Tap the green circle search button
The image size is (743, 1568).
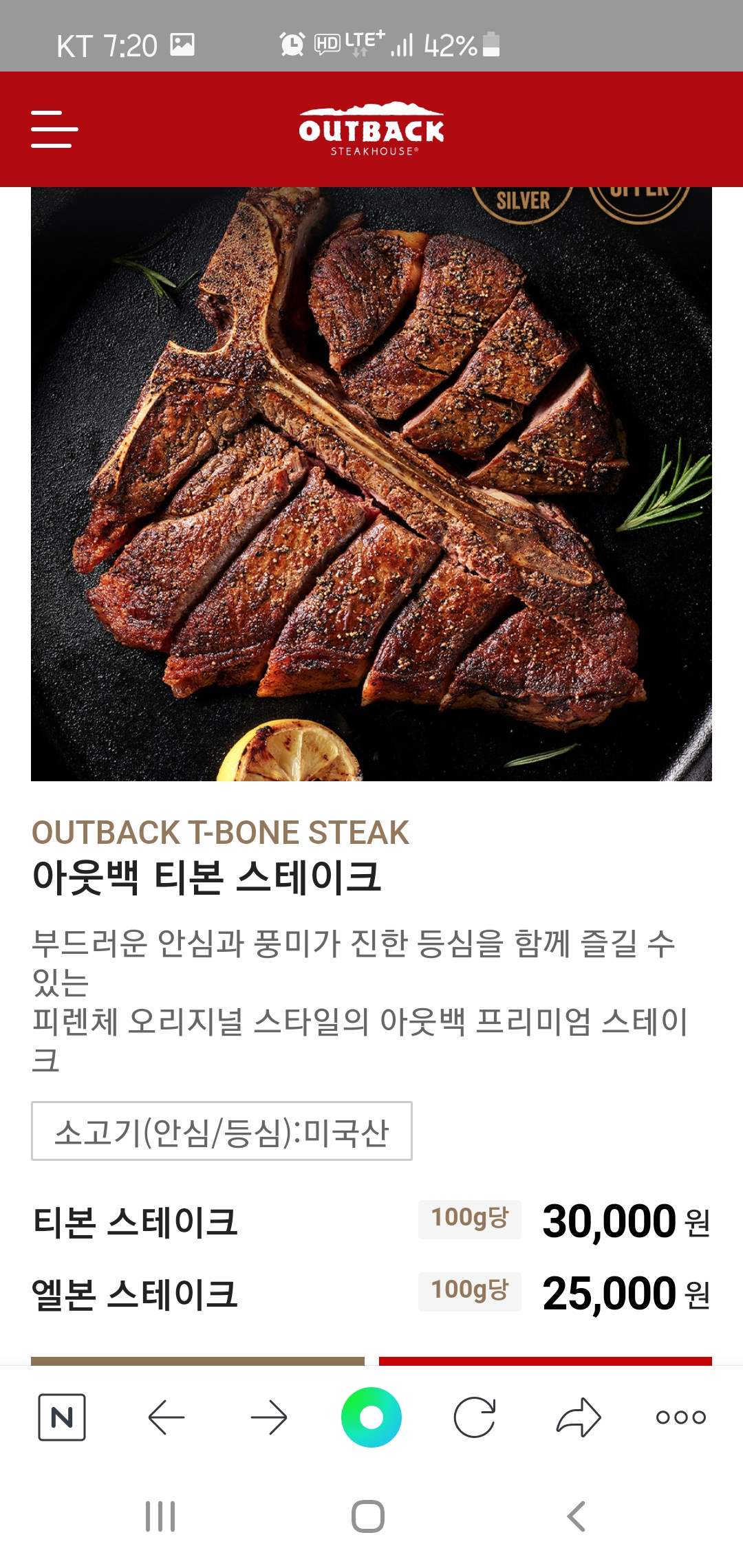371,1417
